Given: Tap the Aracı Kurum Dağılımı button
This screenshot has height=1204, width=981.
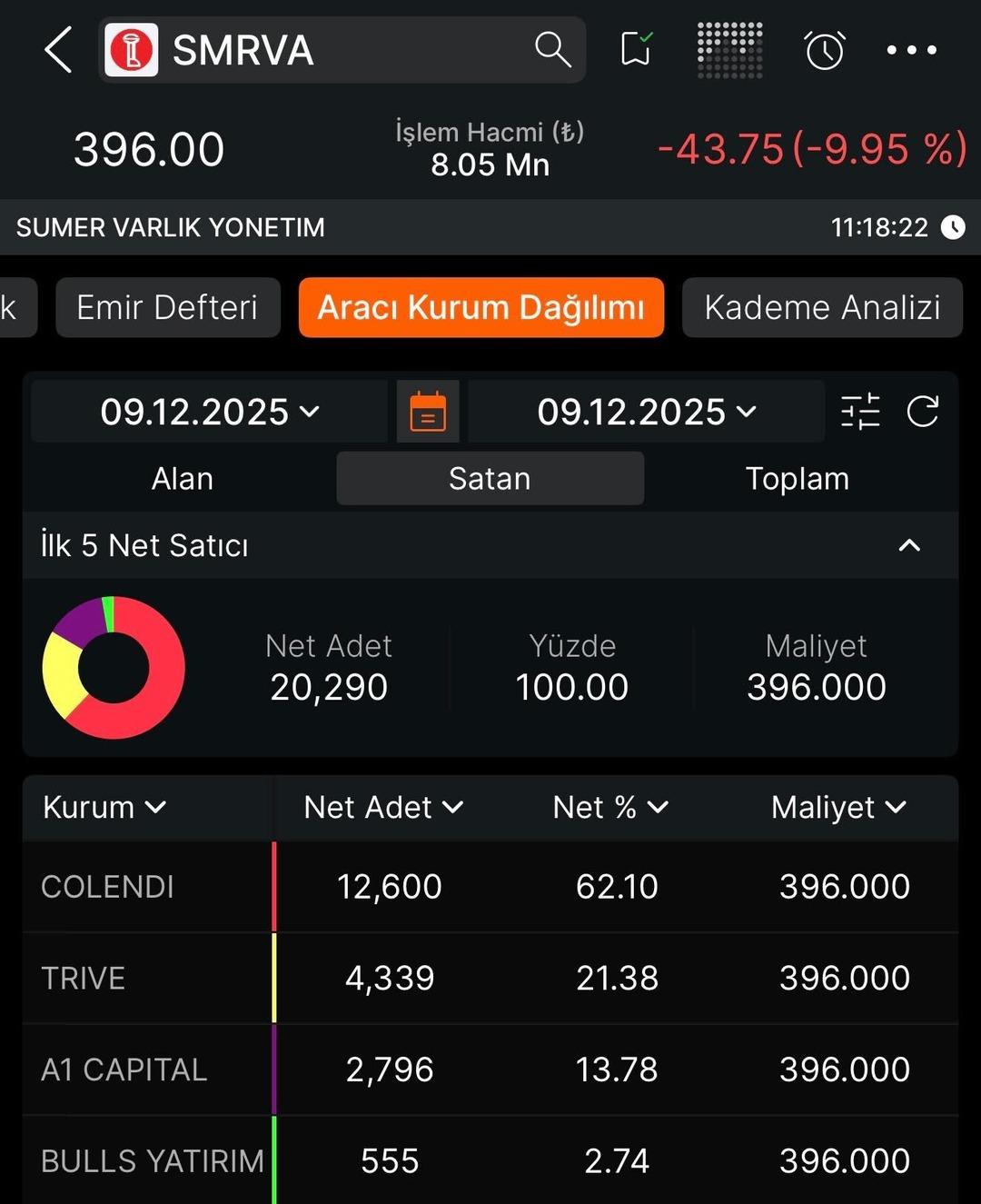Looking at the screenshot, I should (x=481, y=307).
